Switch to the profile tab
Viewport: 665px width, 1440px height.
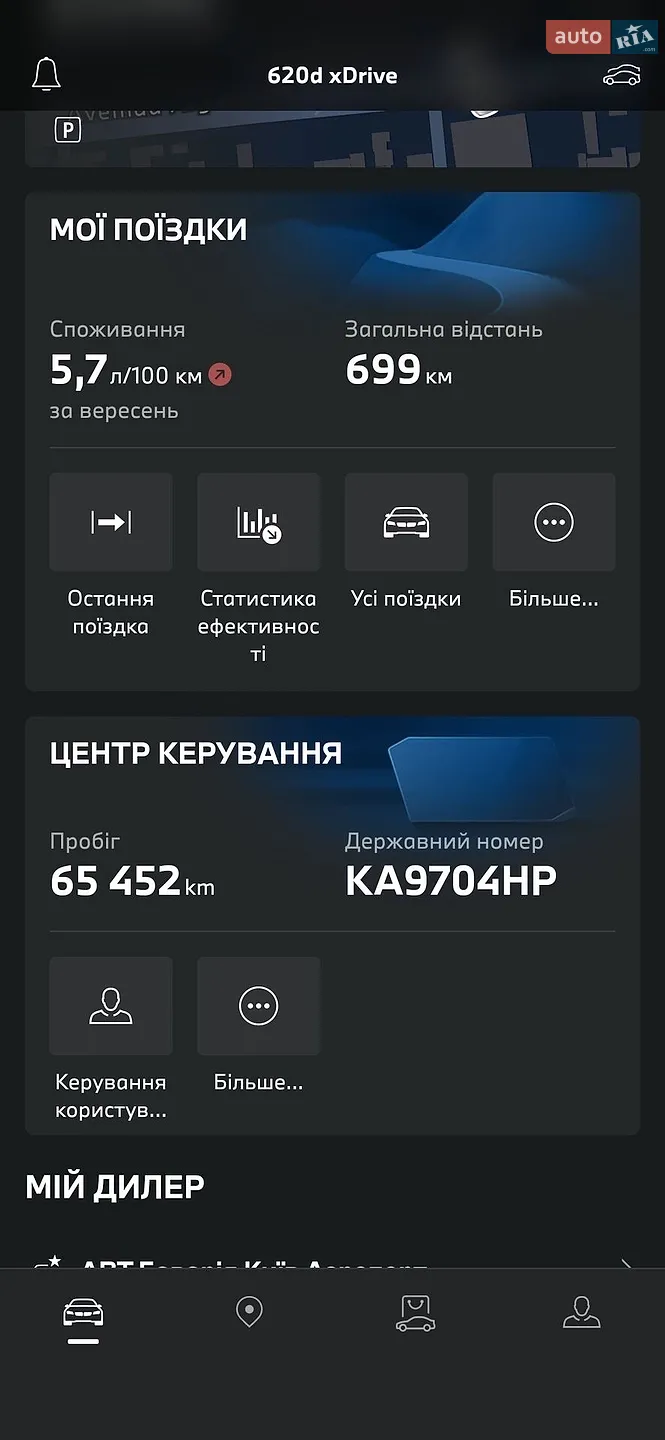[581, 1312]
